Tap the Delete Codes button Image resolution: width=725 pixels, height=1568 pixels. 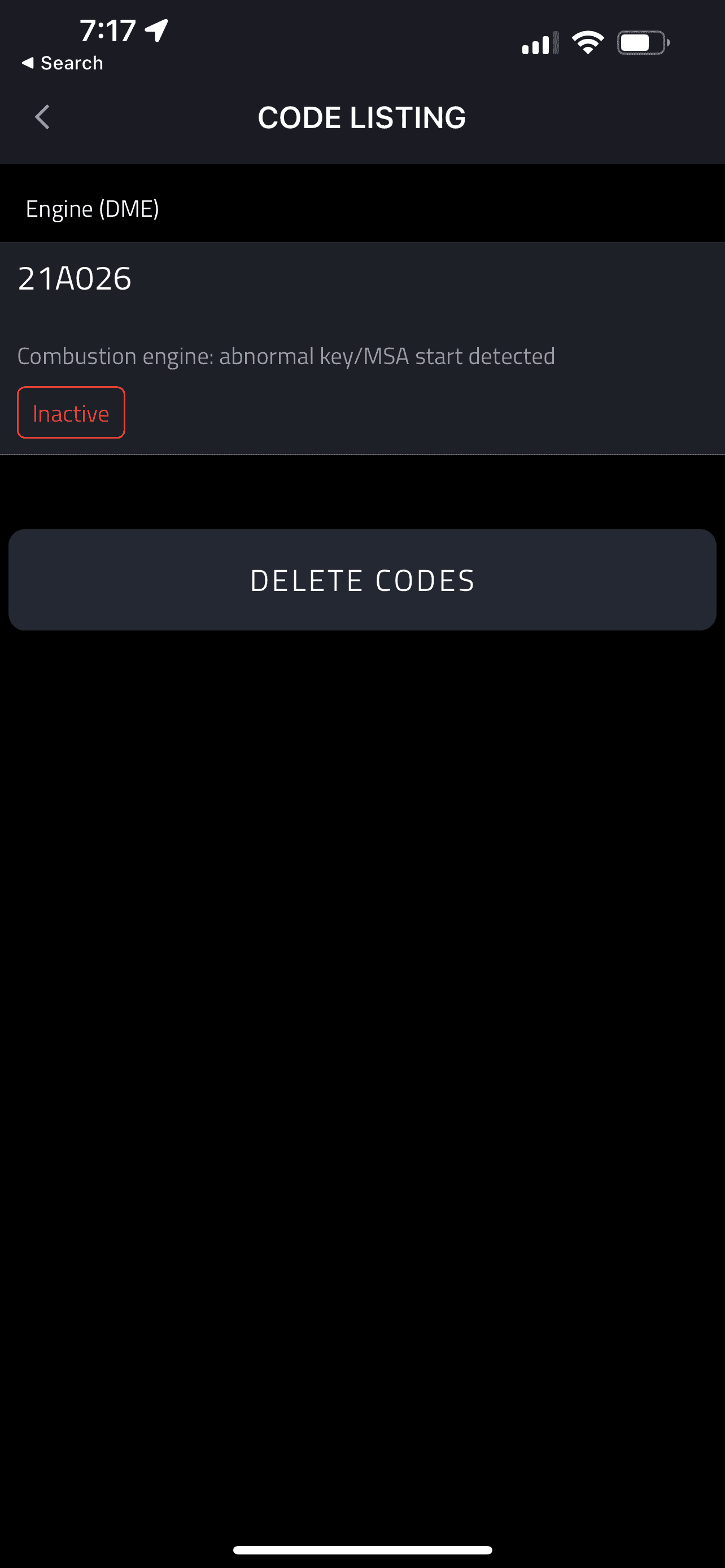(x=362, y=580)
